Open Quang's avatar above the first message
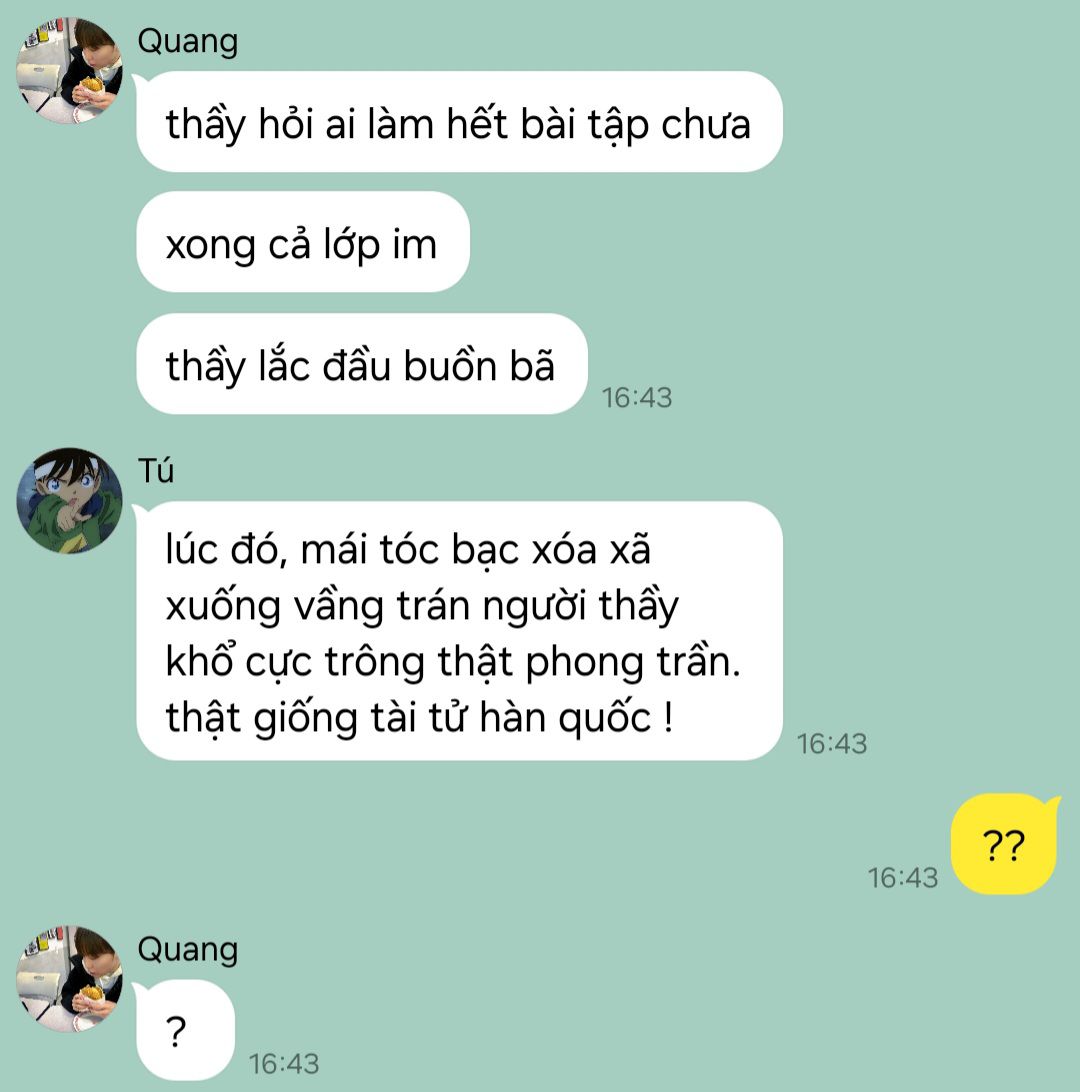The height and width of the screenshot is (1092, 1080). [x=70, y=71]
